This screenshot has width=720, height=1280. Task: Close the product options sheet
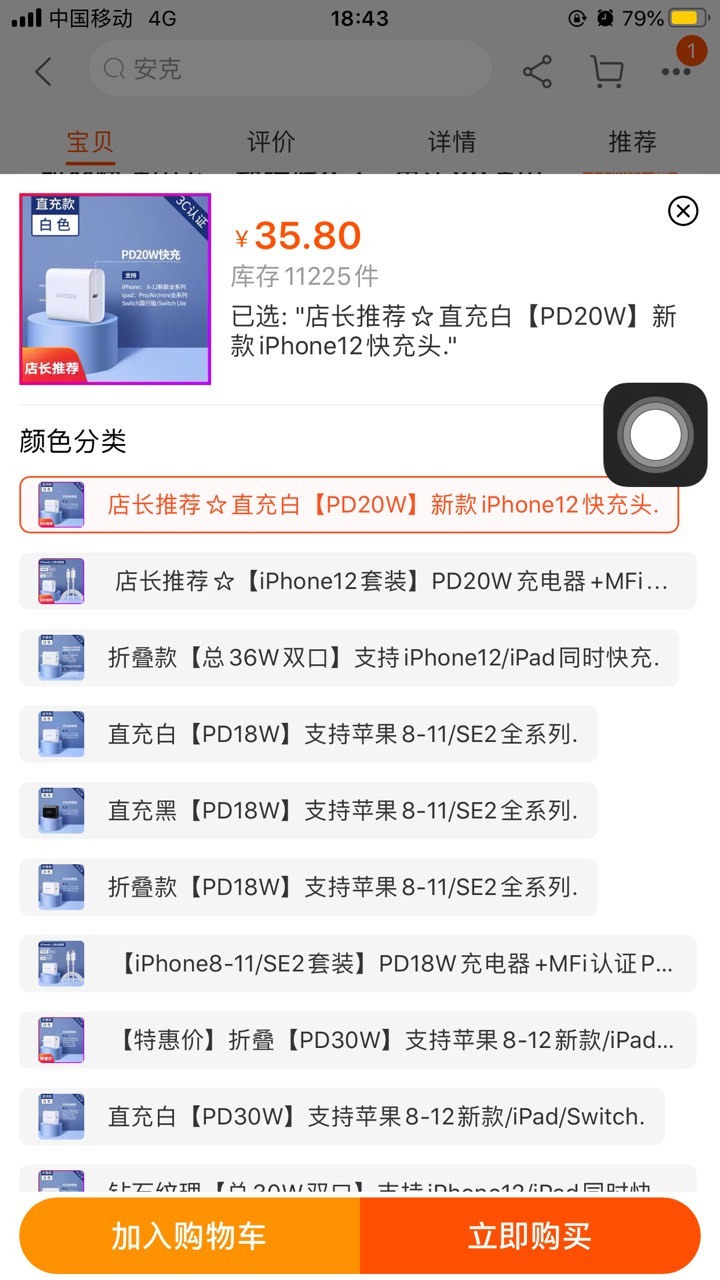pos(683,211)
